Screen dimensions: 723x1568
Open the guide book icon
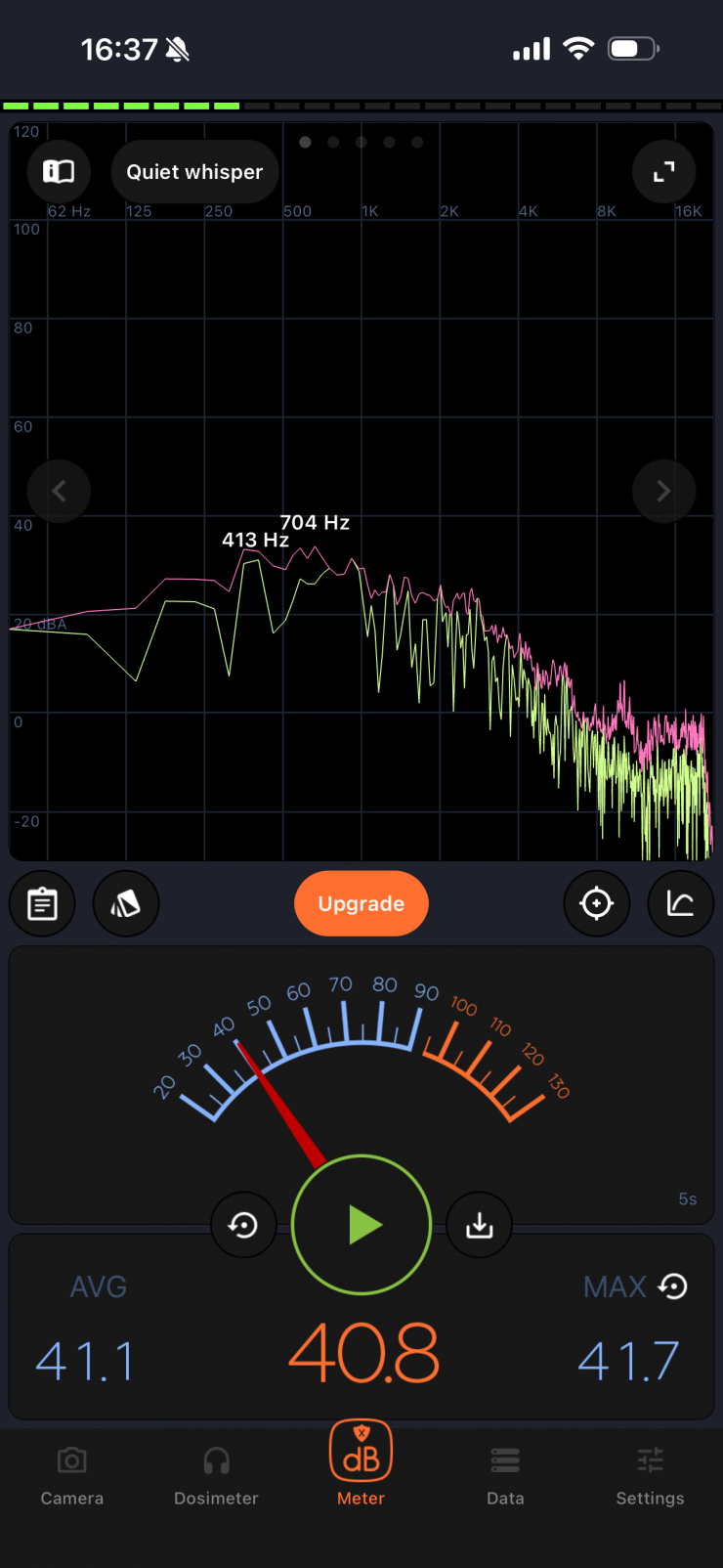tap(59, 172)
